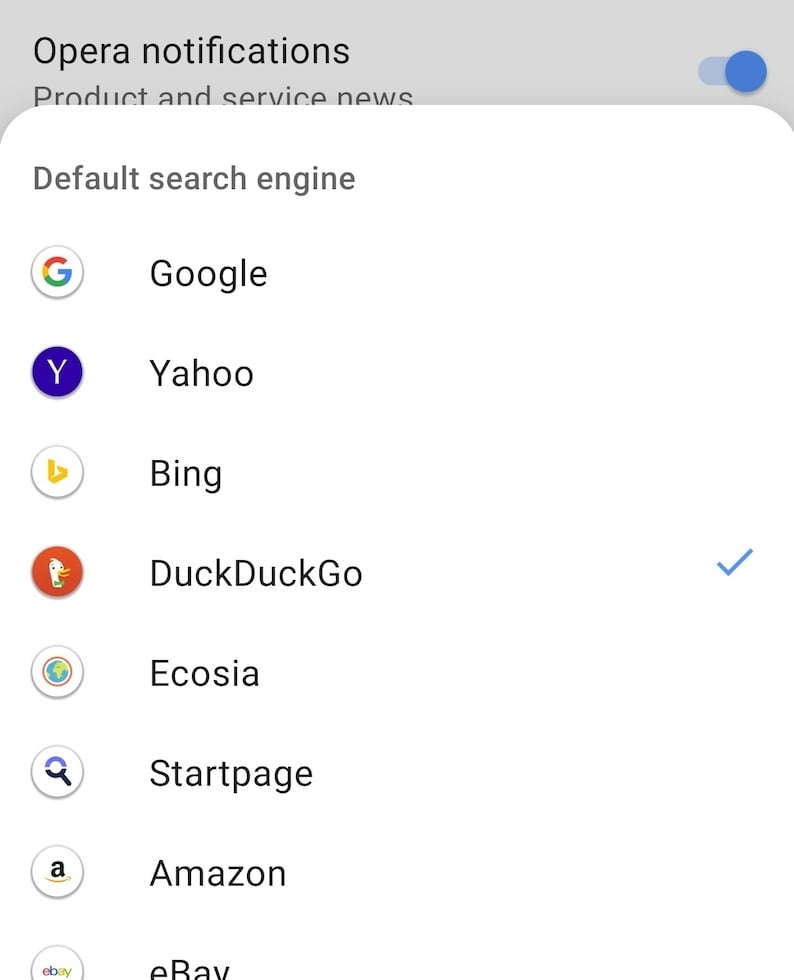The width and height of the screenshot is (794, 980).
Task: Click the Amazon logo icon
Action: click(x=57, y=872)
